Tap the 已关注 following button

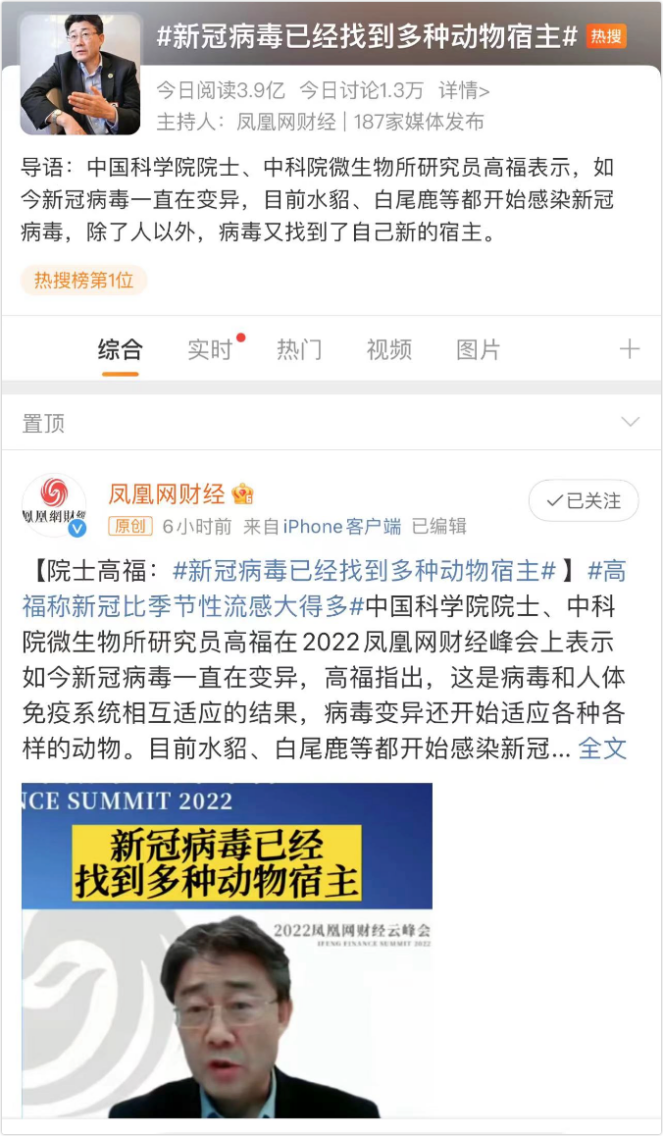(x=583, y=500)
